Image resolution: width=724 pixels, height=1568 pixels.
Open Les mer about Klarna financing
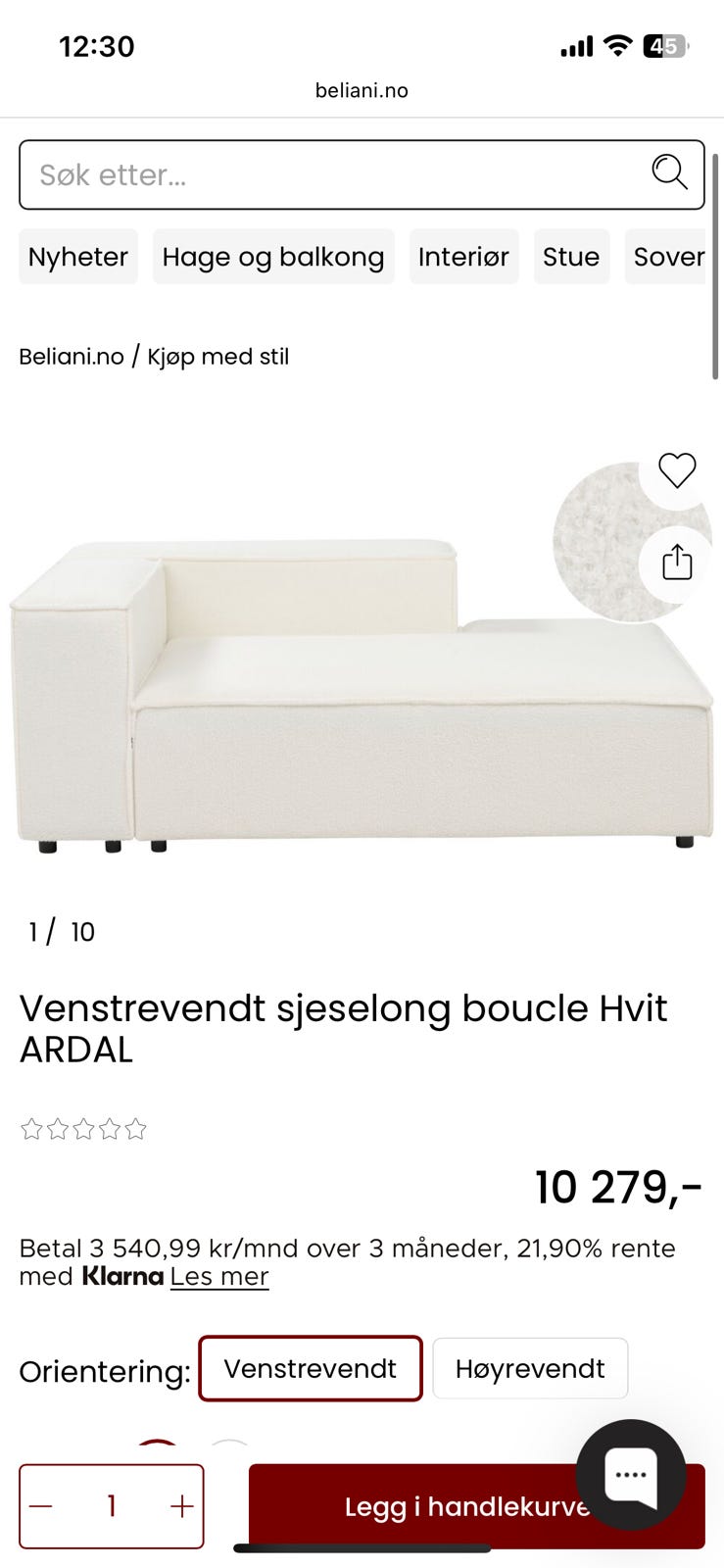pos(219,1277)
